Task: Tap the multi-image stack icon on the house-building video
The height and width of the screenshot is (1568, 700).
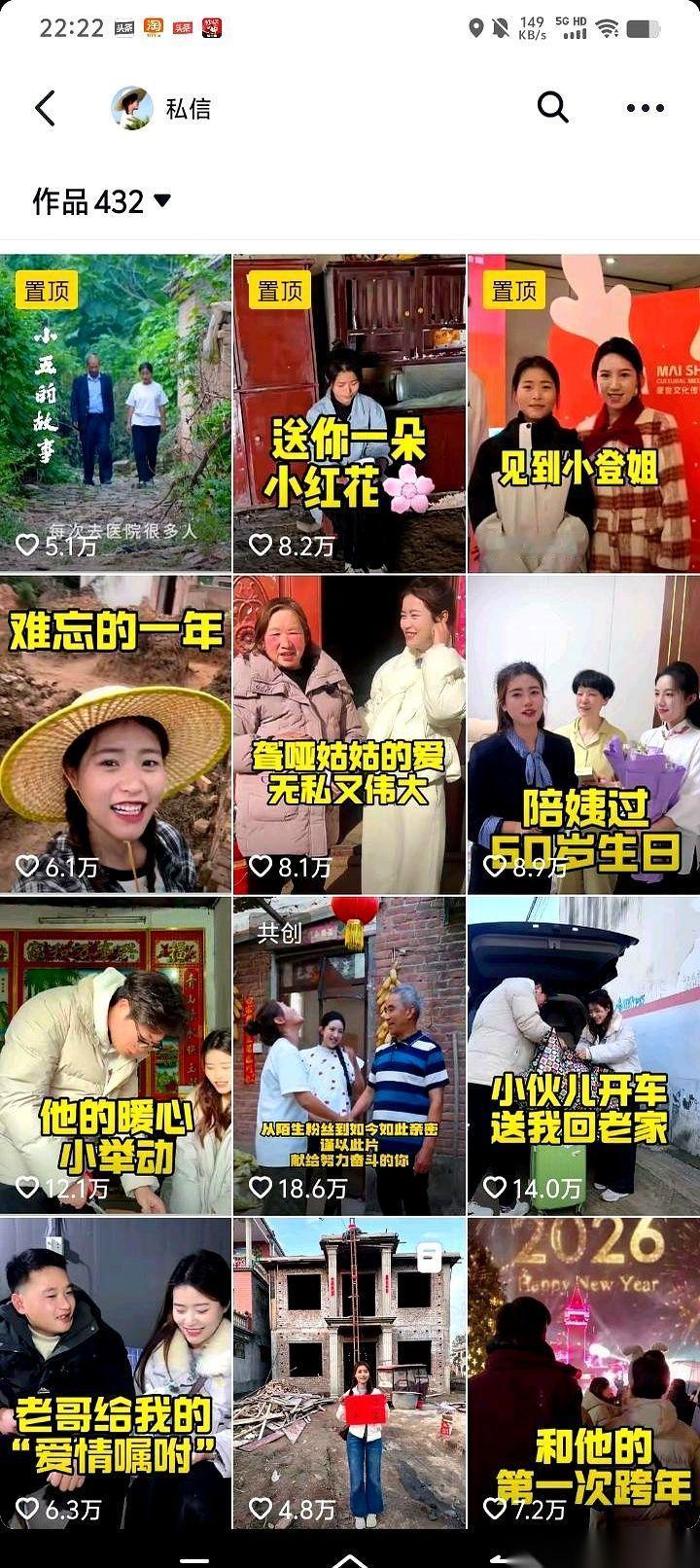Action: point(428,1258)
